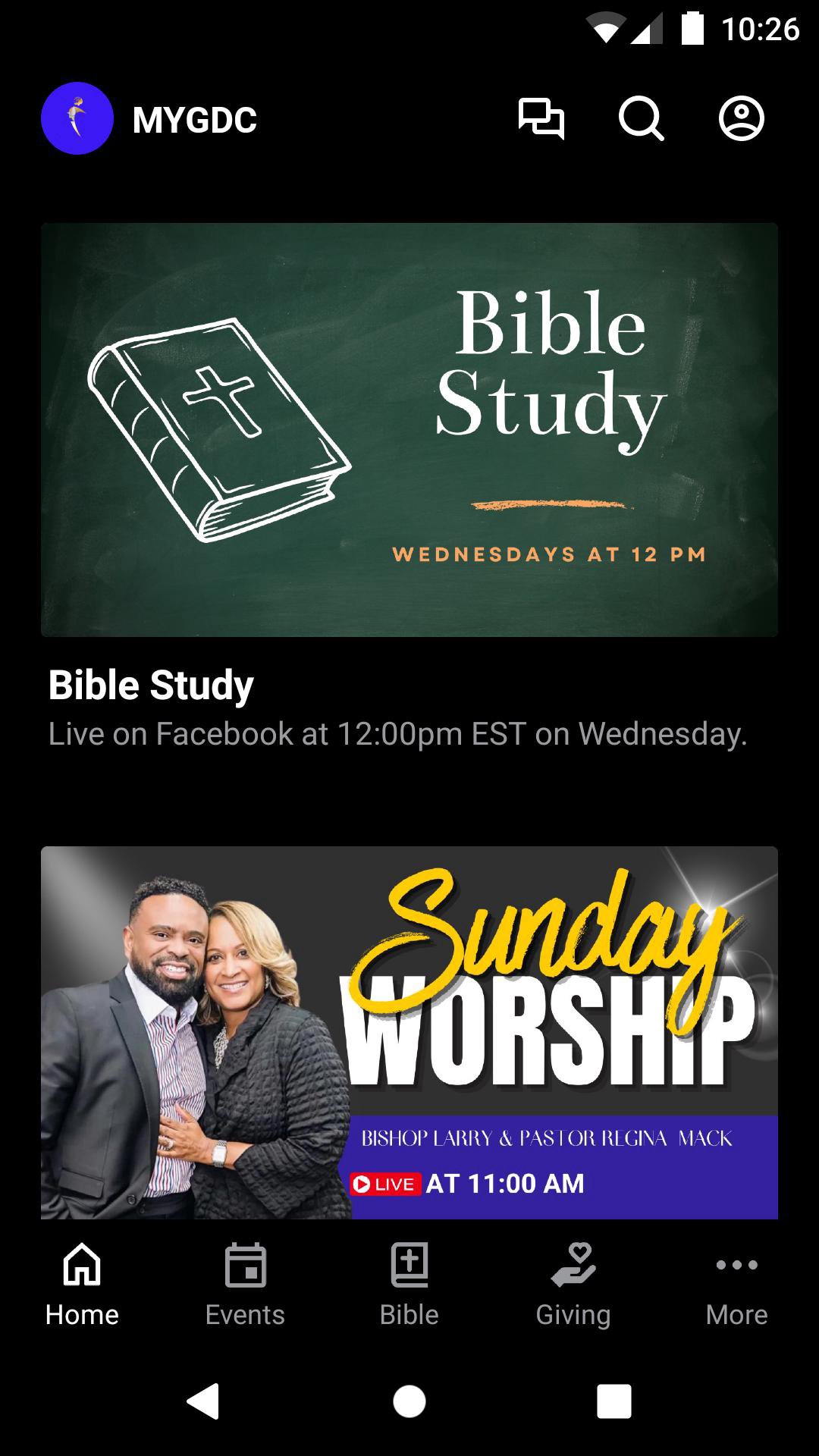Screen dimensions: 819x1456
Task: Open search in the top bar
Action: click(641, 119)
